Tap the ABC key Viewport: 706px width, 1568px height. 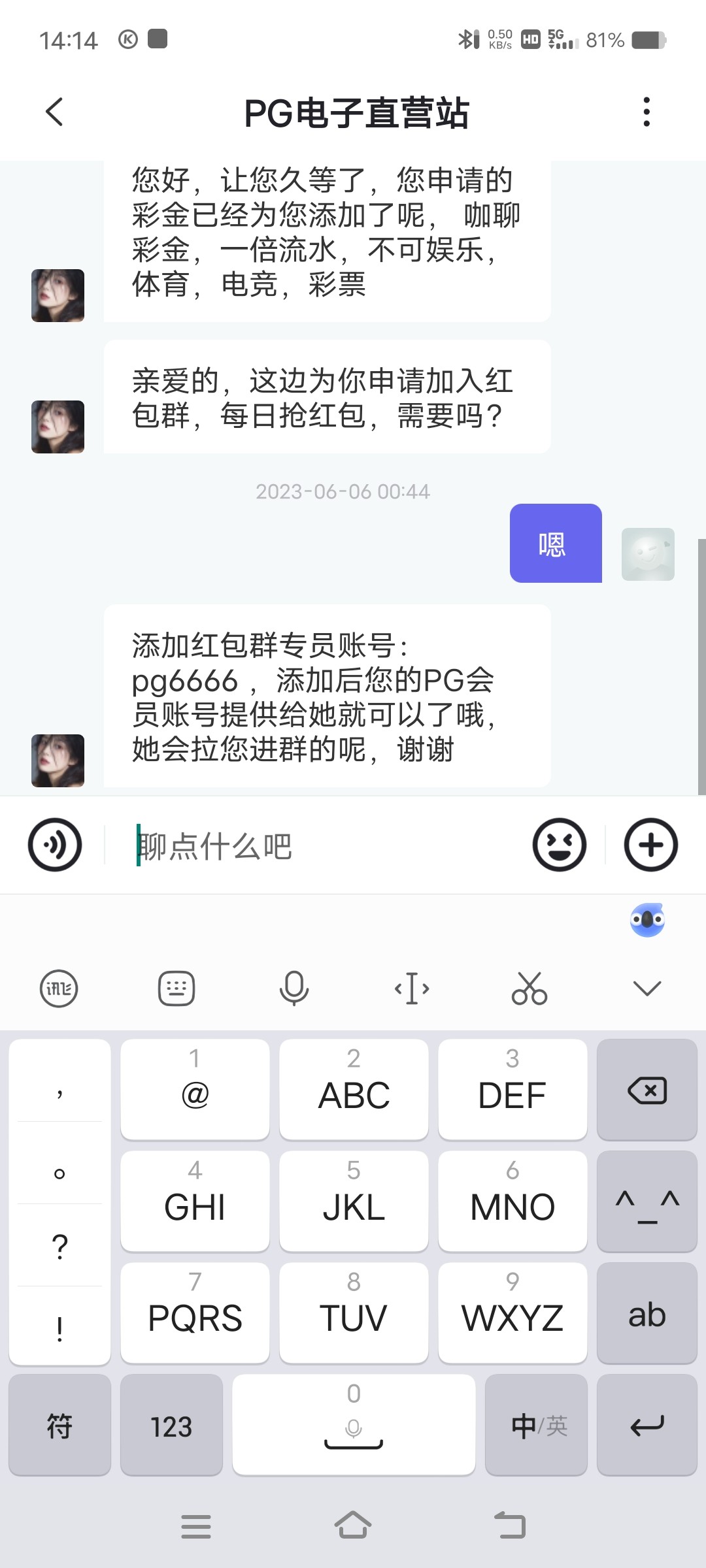(354, 1090)
